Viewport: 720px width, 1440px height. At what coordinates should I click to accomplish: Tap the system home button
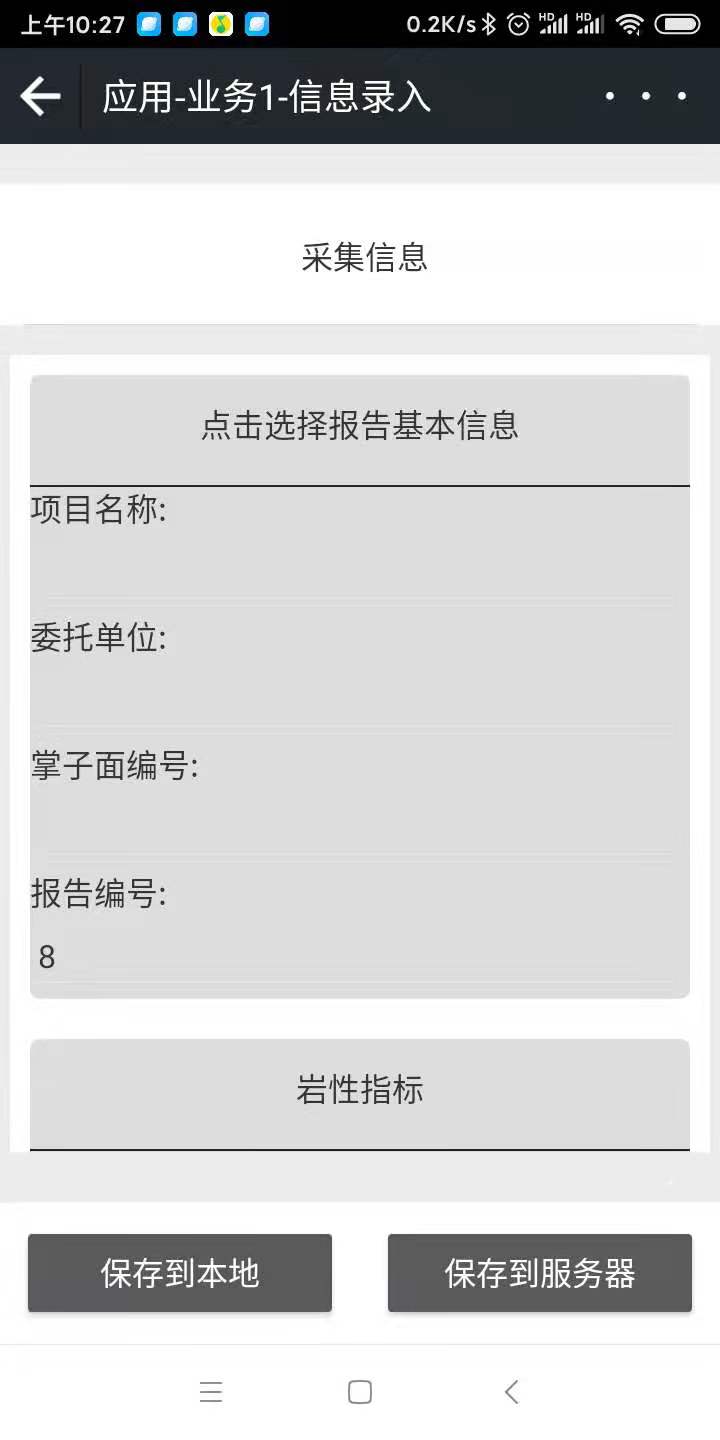pyautogui.click(x=360, y=1392)
